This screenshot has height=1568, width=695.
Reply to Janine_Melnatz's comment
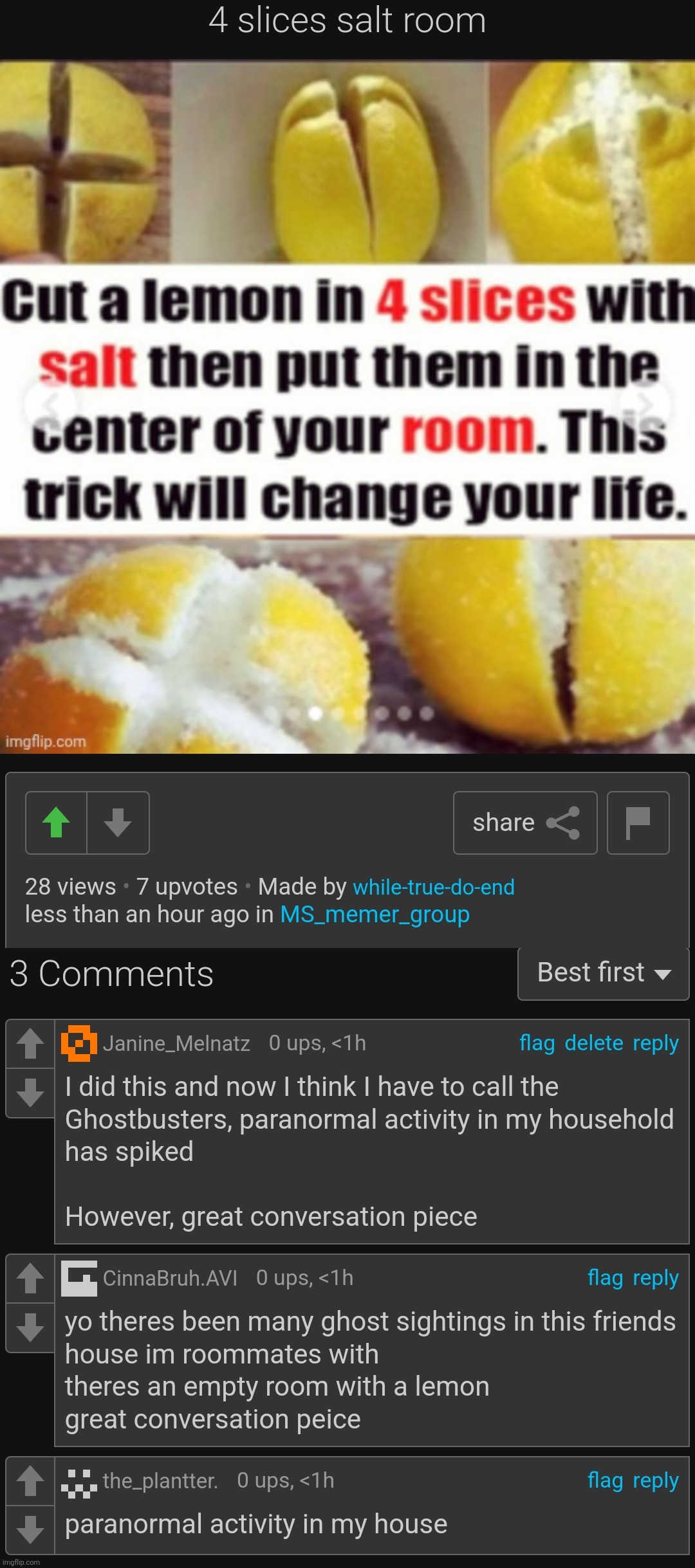click(x=655, y=1043)
